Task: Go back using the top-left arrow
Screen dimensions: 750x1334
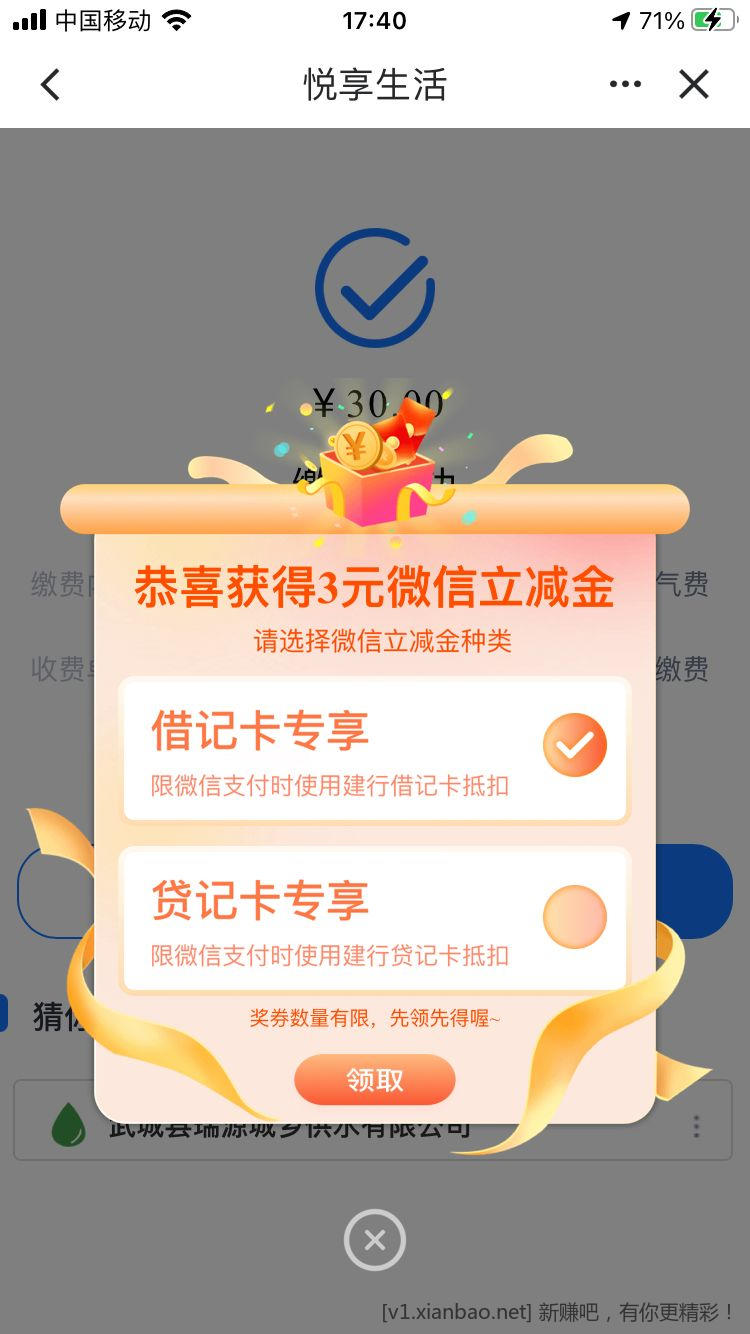Action: pos(50,85)
